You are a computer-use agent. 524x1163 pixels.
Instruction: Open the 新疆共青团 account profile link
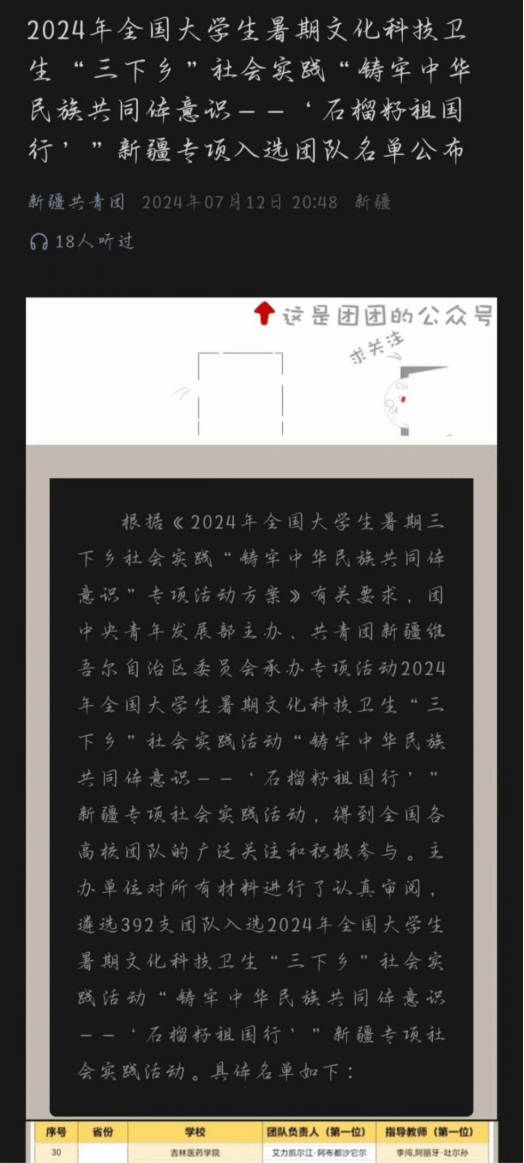pyautogui.click(x=76, y=202)
